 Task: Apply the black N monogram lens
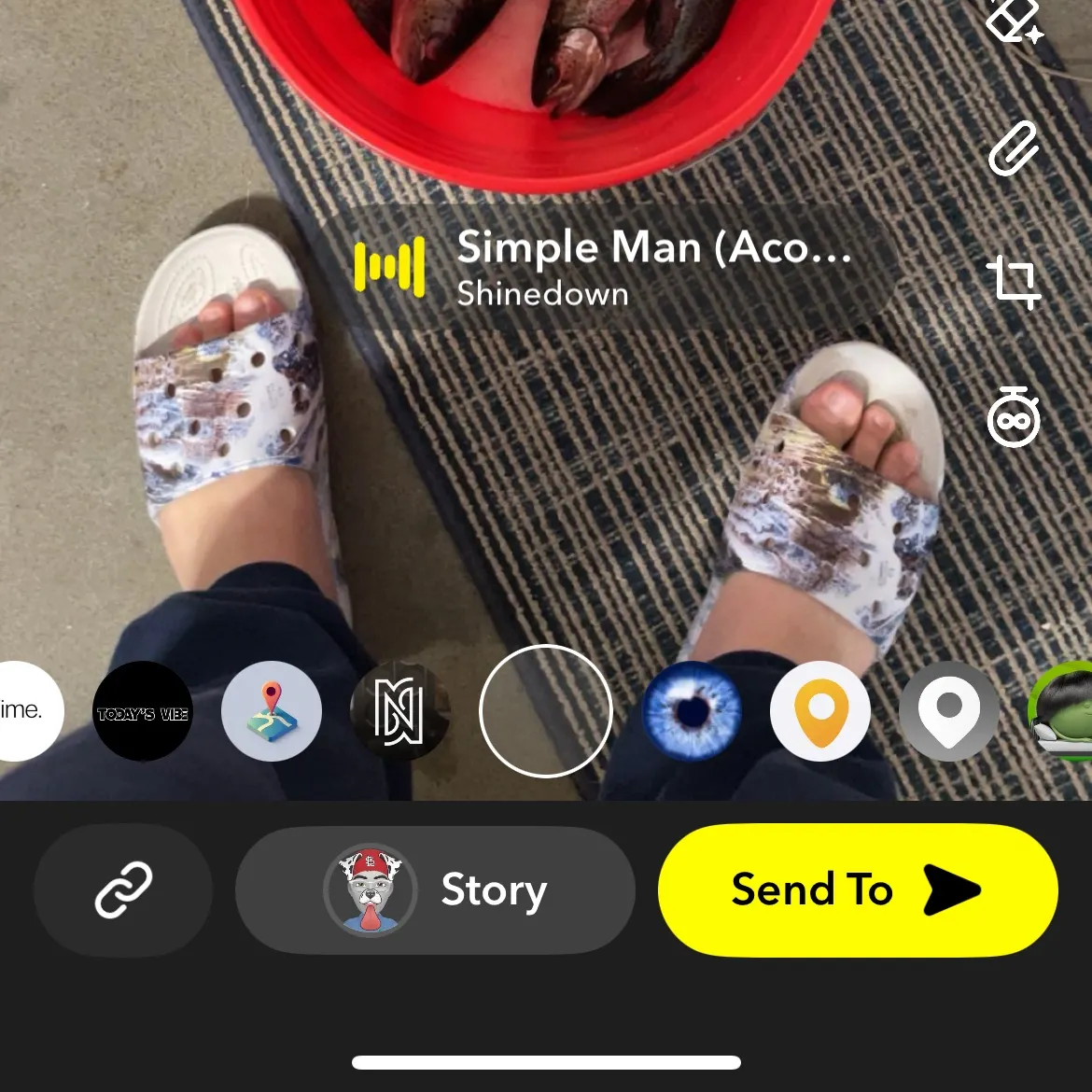click(399, 712)
